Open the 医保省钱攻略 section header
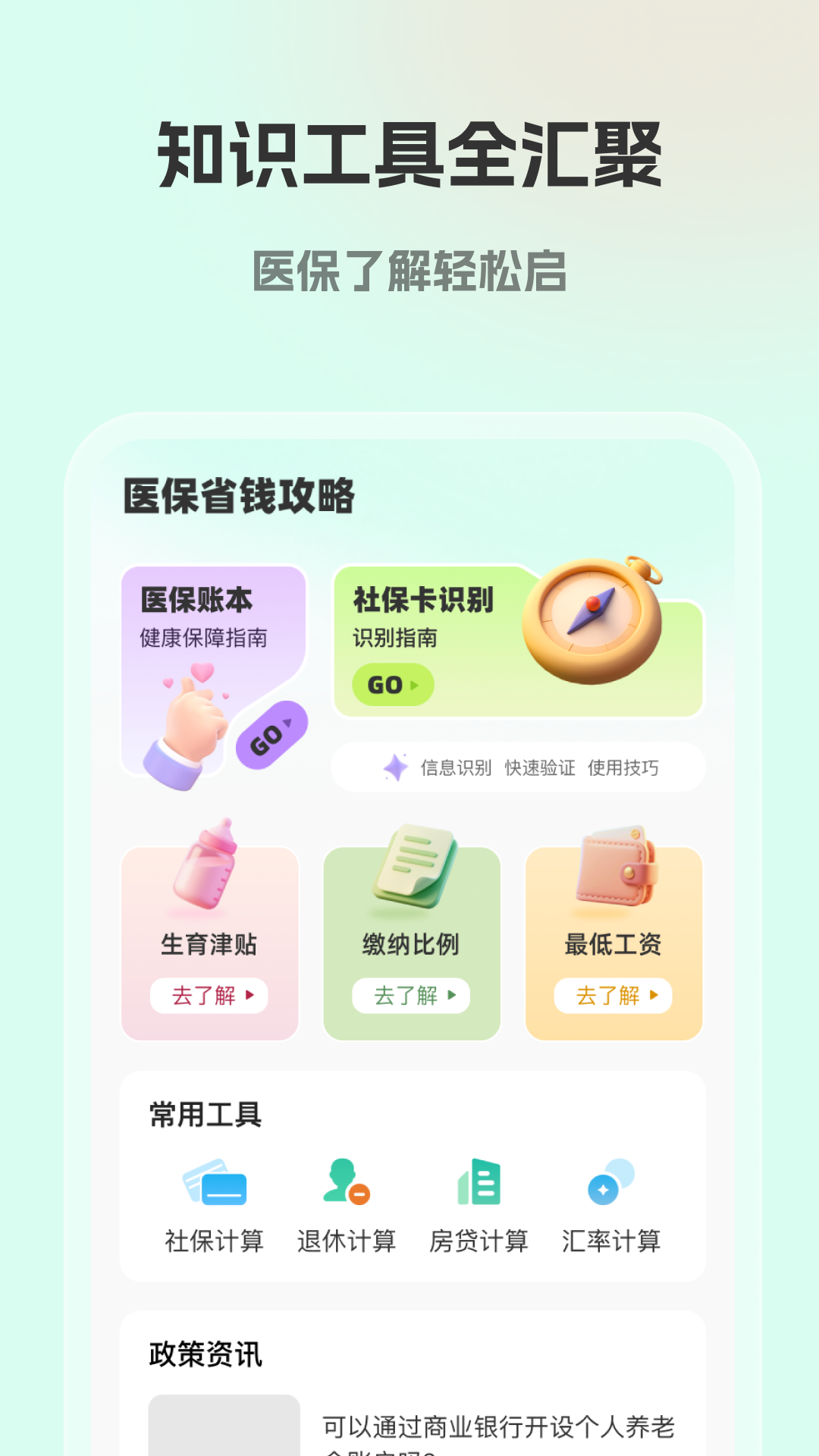 click(237, 494)
